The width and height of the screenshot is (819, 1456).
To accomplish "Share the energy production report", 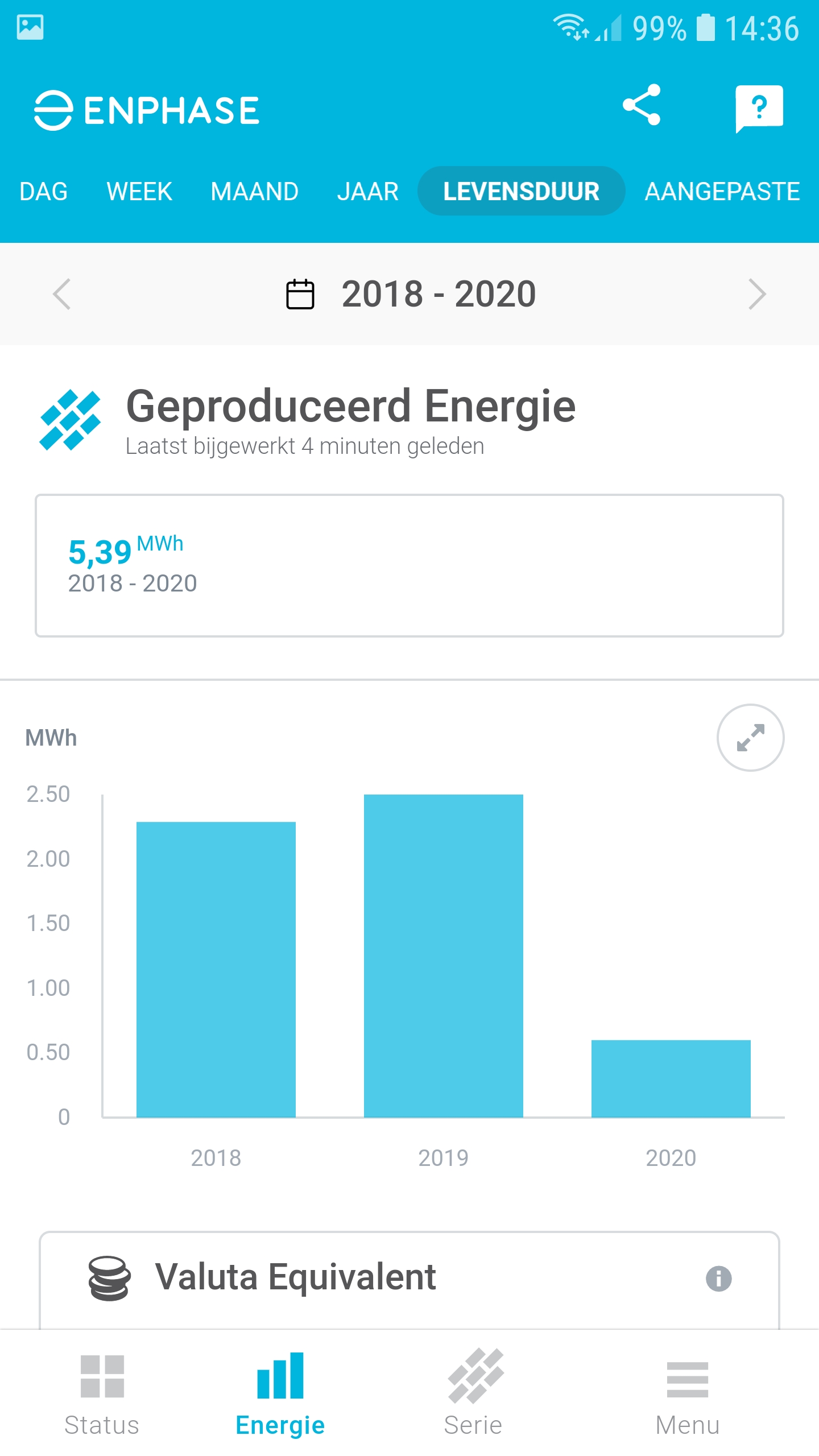I will [642, 105].
